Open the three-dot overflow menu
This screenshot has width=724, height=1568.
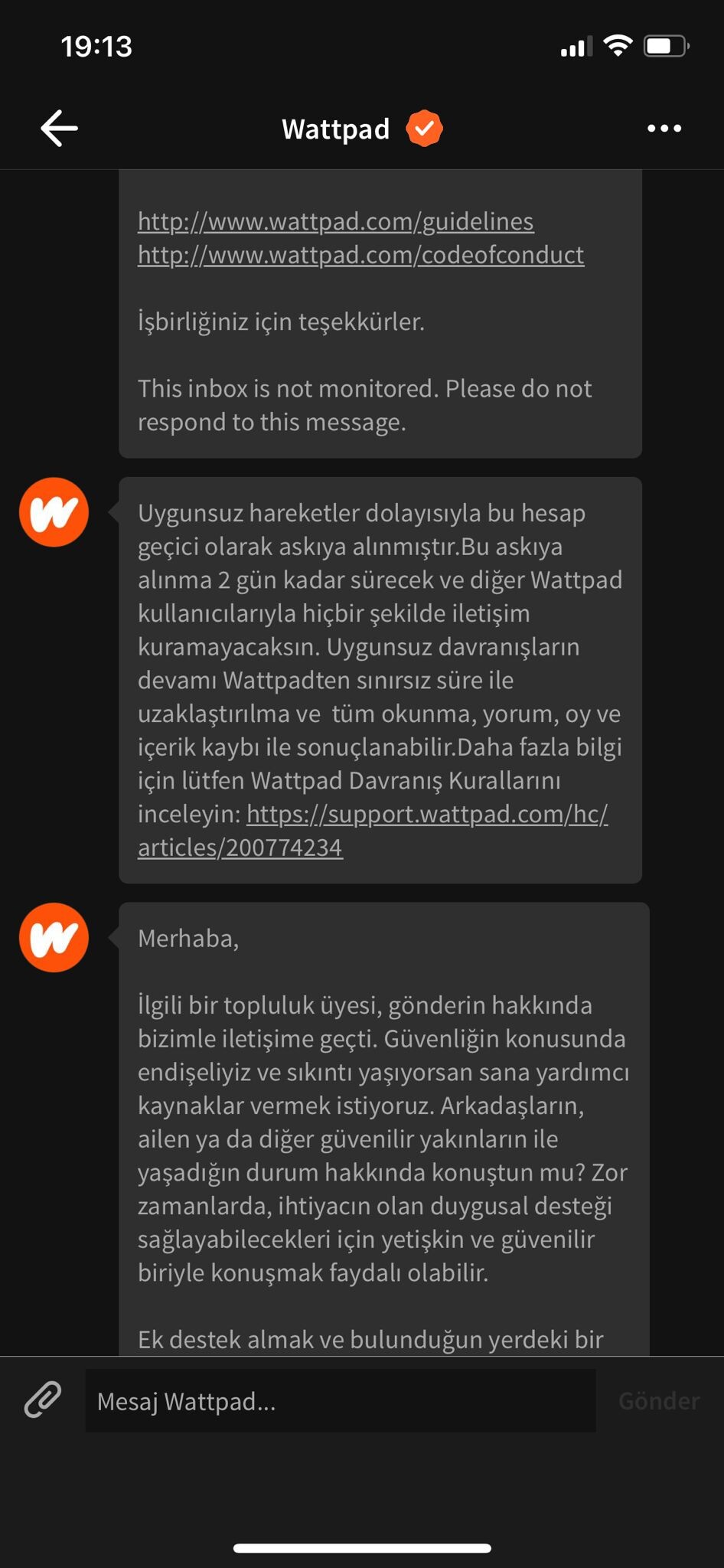664,129
